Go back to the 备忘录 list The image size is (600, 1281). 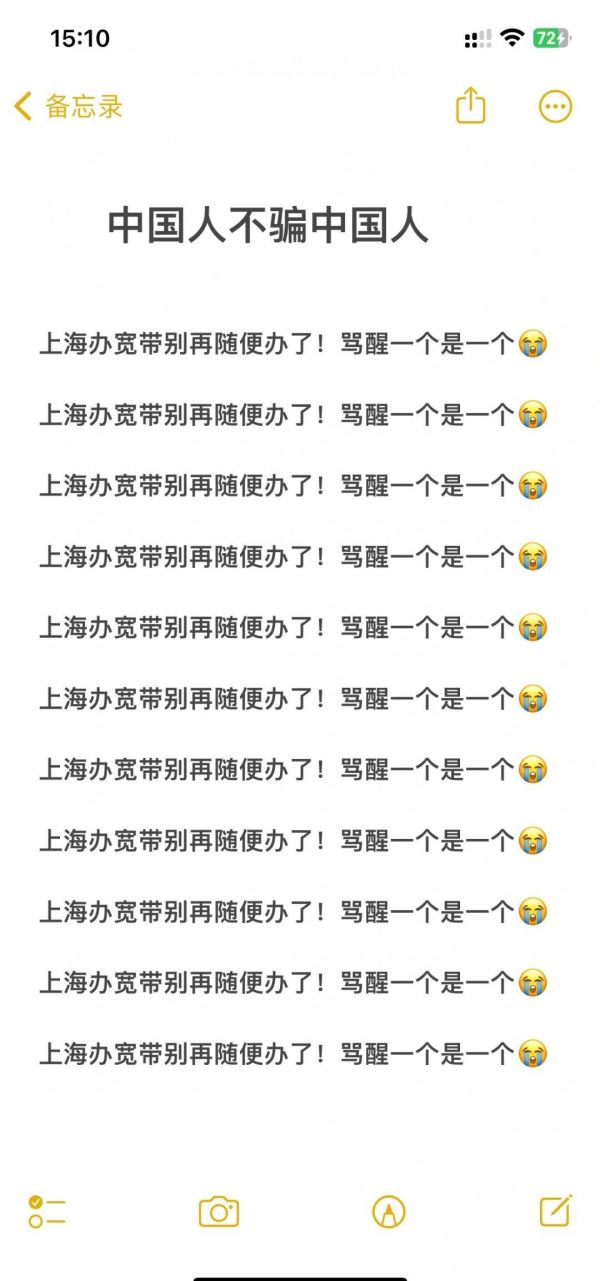pos(68,106)
